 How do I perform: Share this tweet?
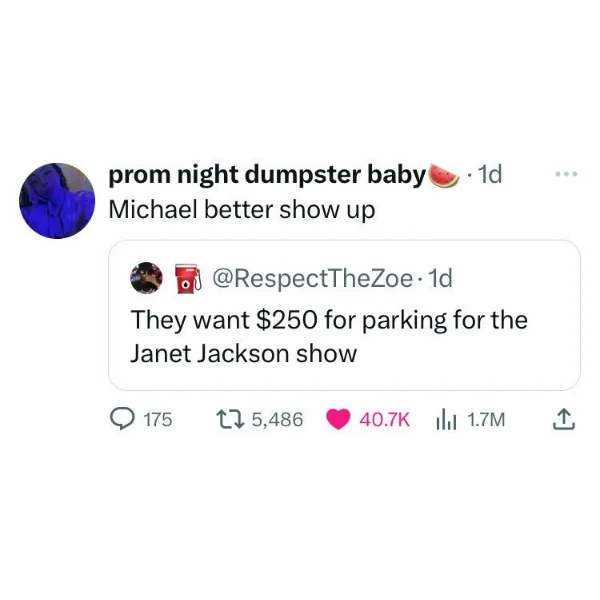[561, 420]
